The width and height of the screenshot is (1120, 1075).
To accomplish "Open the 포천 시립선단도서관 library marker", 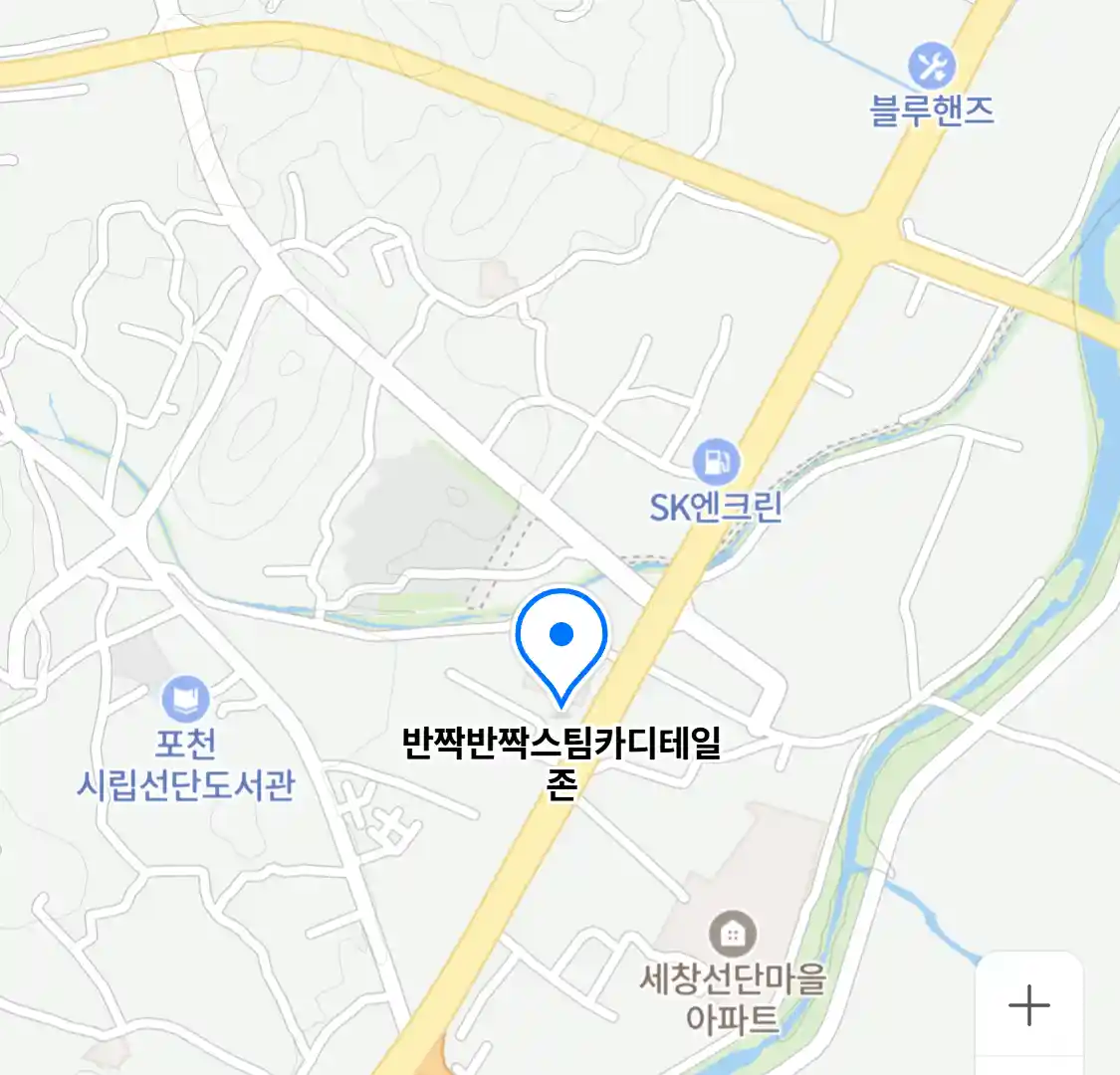I will tap(186, 699).
